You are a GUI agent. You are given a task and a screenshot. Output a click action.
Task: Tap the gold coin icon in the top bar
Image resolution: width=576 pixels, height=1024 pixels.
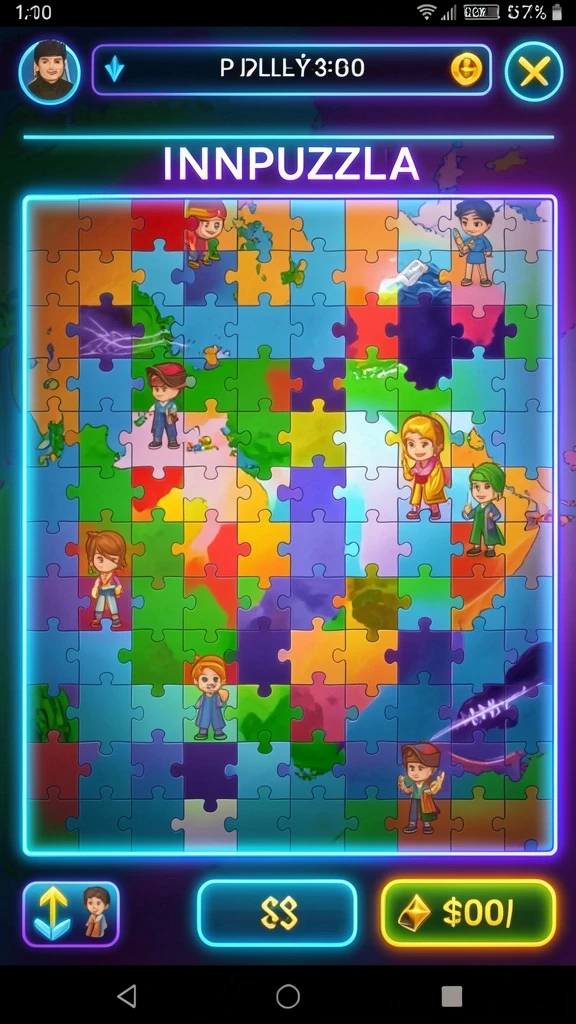[x=466, y=69]
